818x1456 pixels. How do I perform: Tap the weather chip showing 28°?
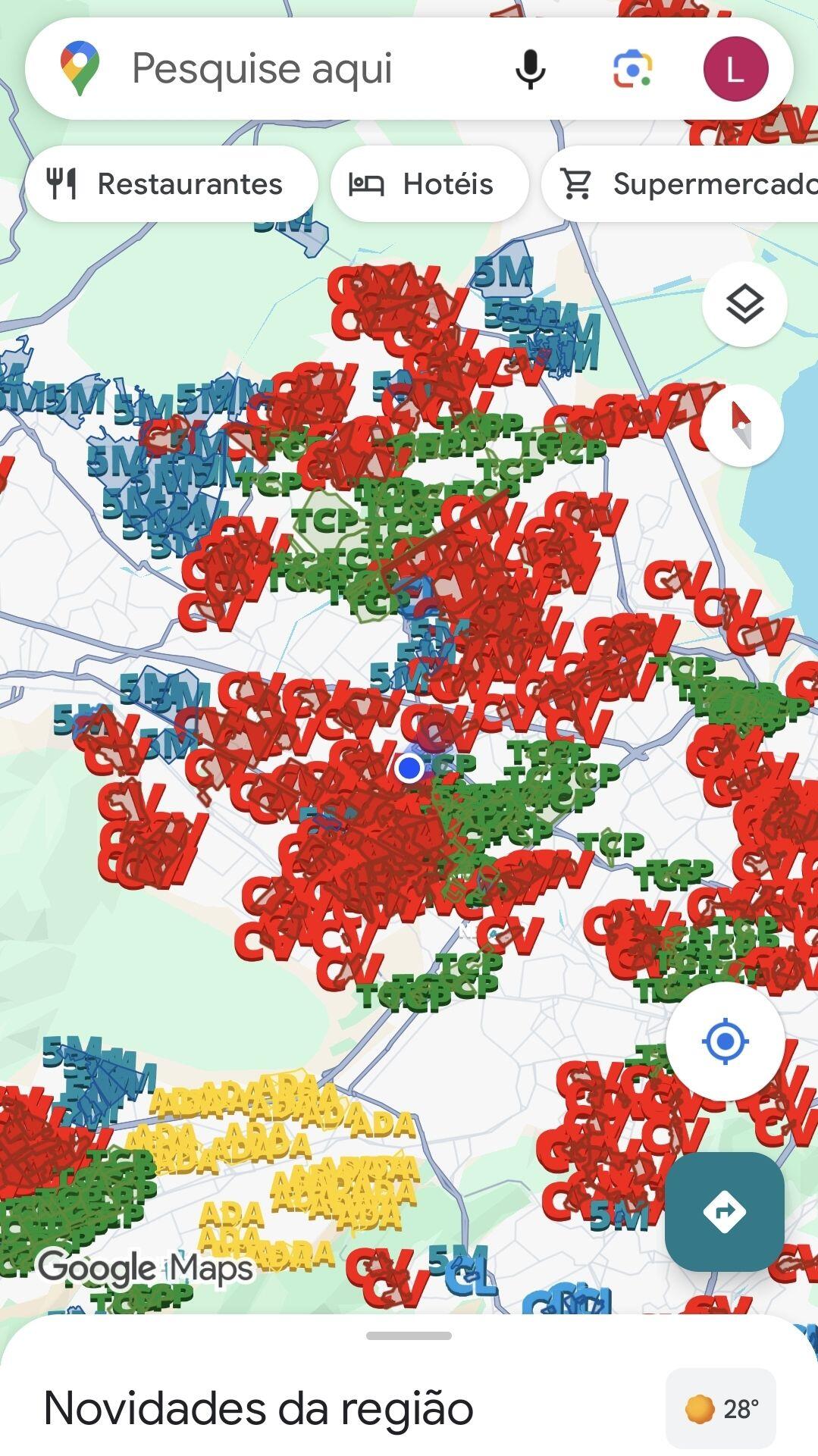tap(721, 1409)
